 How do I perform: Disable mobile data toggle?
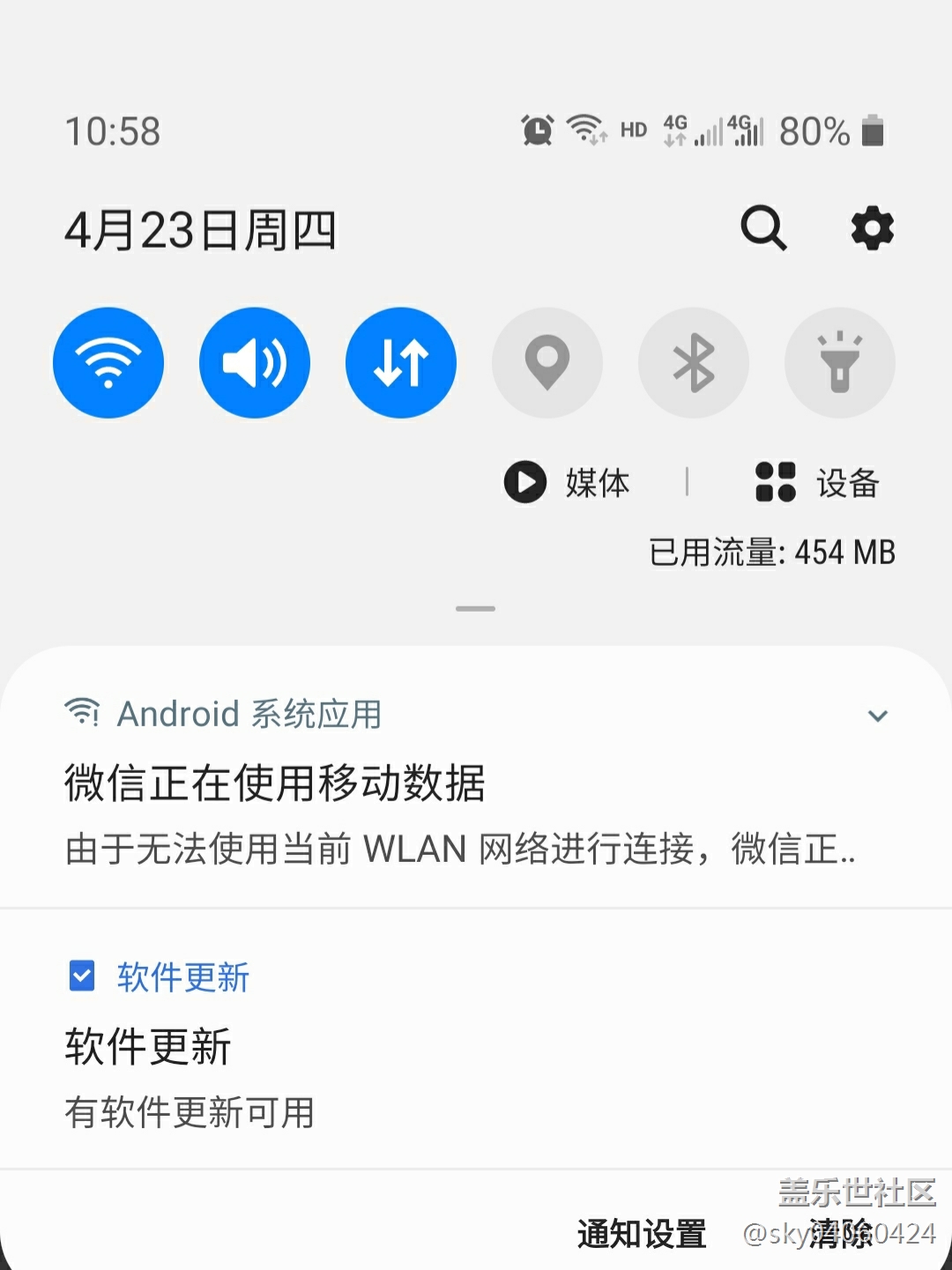pyautogui.click(x=401, y=362)
